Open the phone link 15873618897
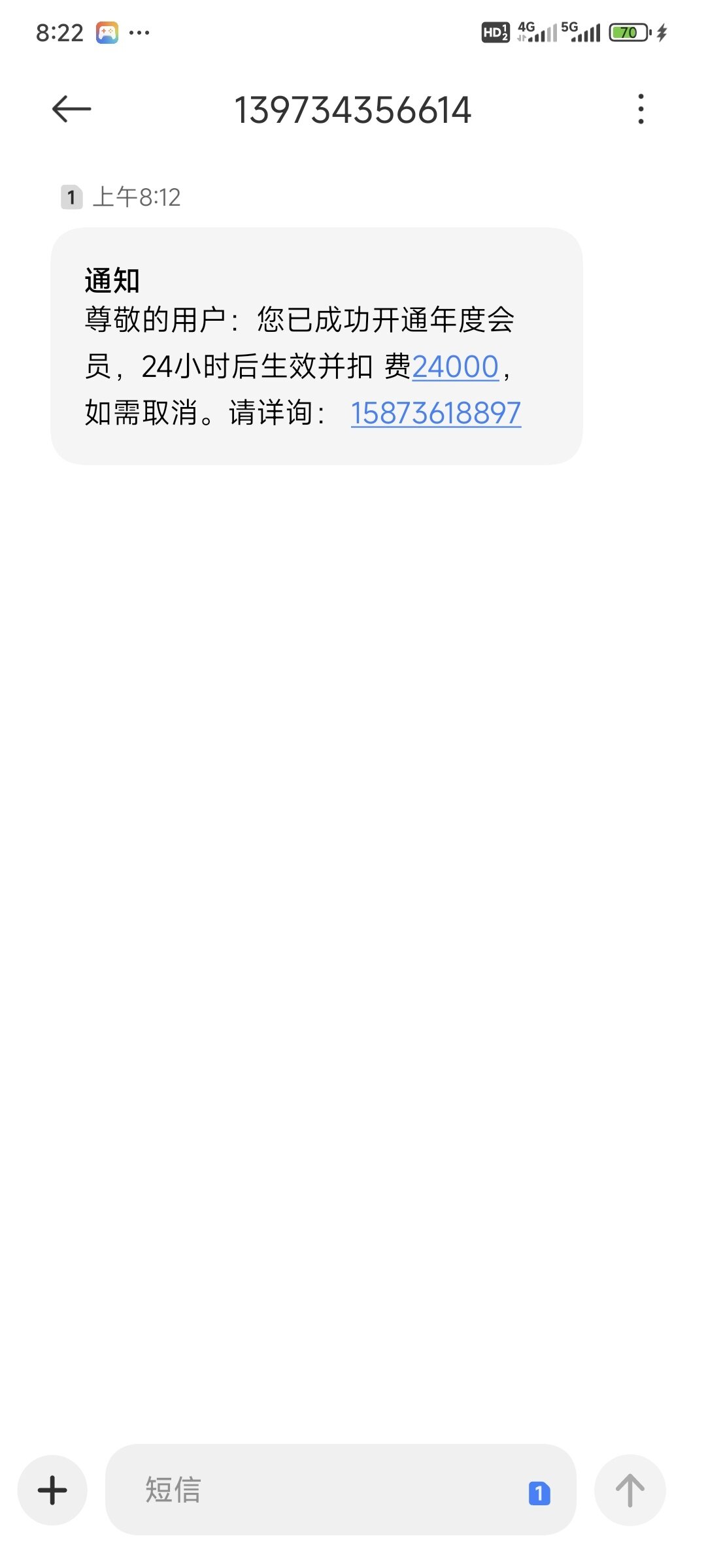 point(435,413)
